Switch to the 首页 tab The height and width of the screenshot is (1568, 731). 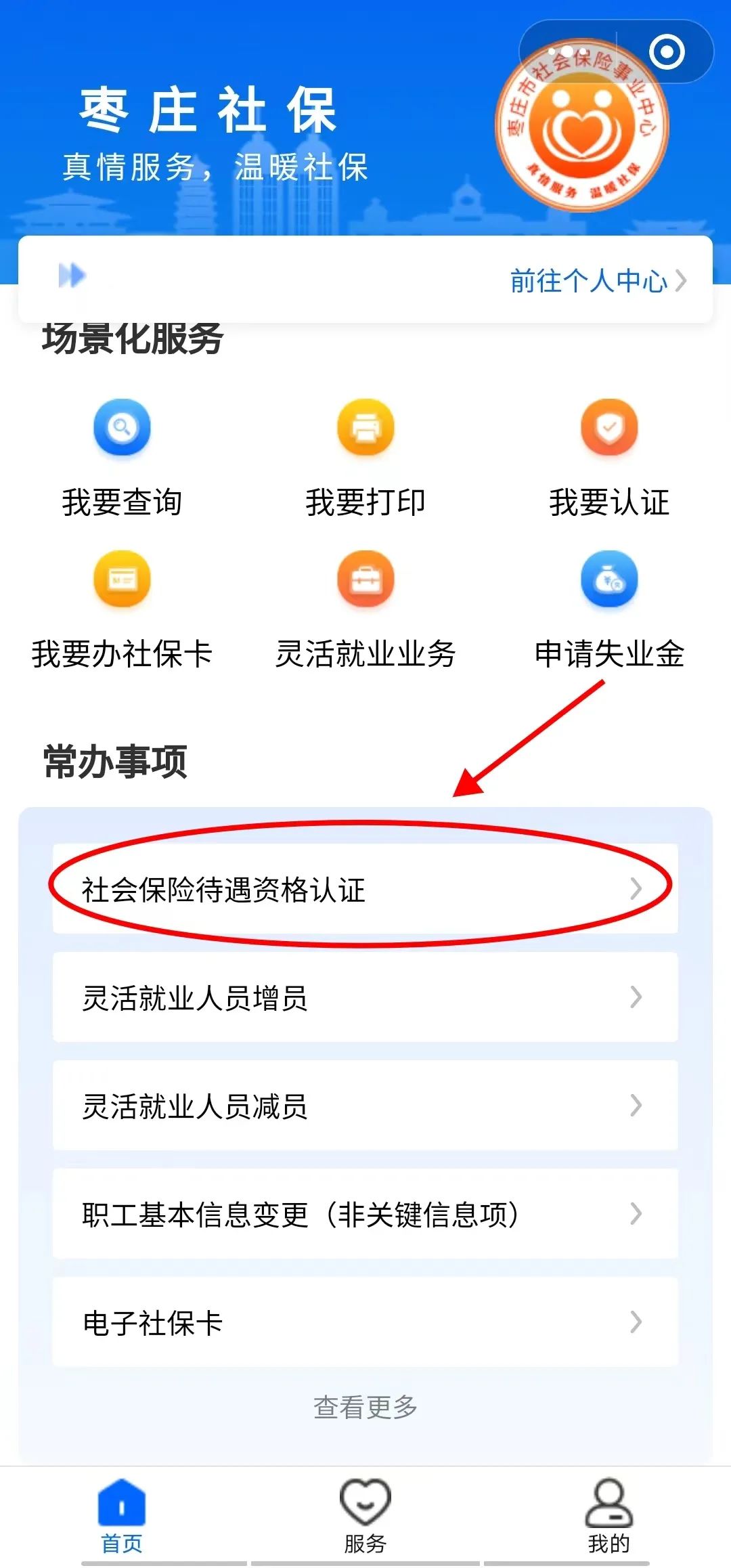coord(122,1517)
